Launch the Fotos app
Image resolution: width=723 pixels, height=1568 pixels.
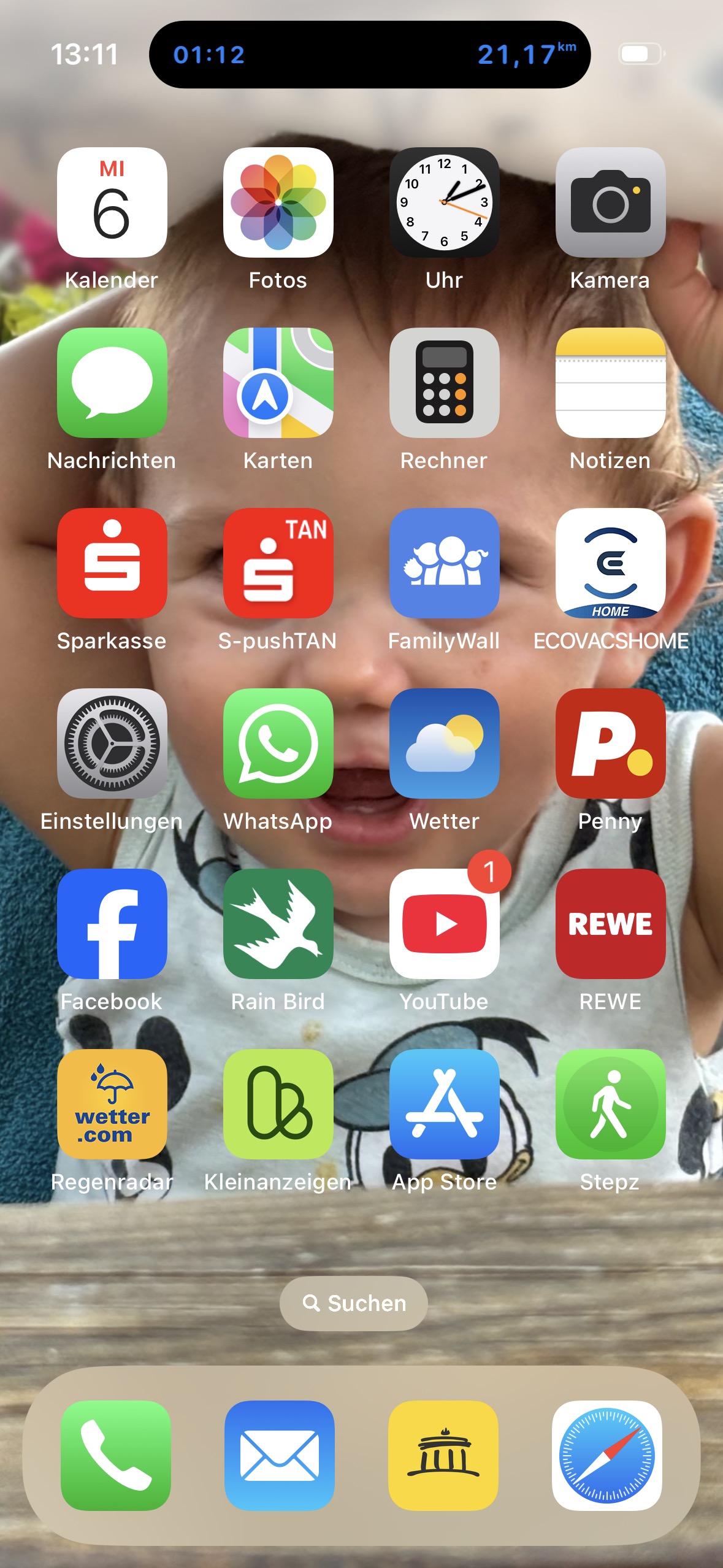278,202
